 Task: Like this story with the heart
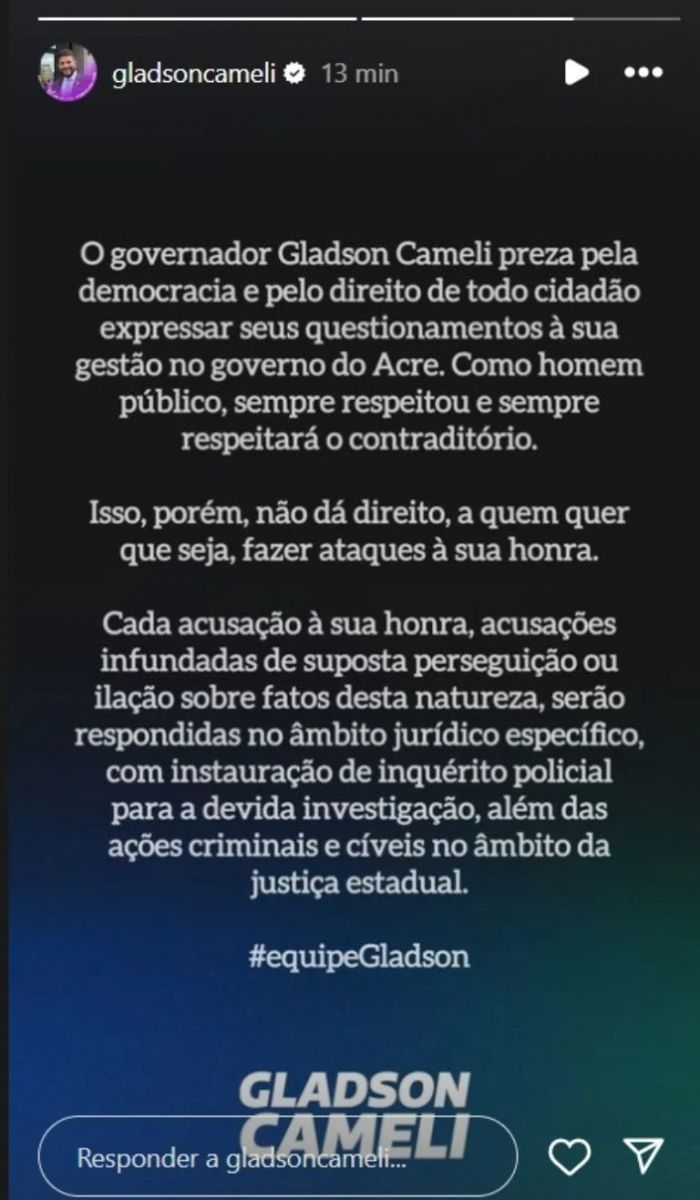click(570, 1158)
